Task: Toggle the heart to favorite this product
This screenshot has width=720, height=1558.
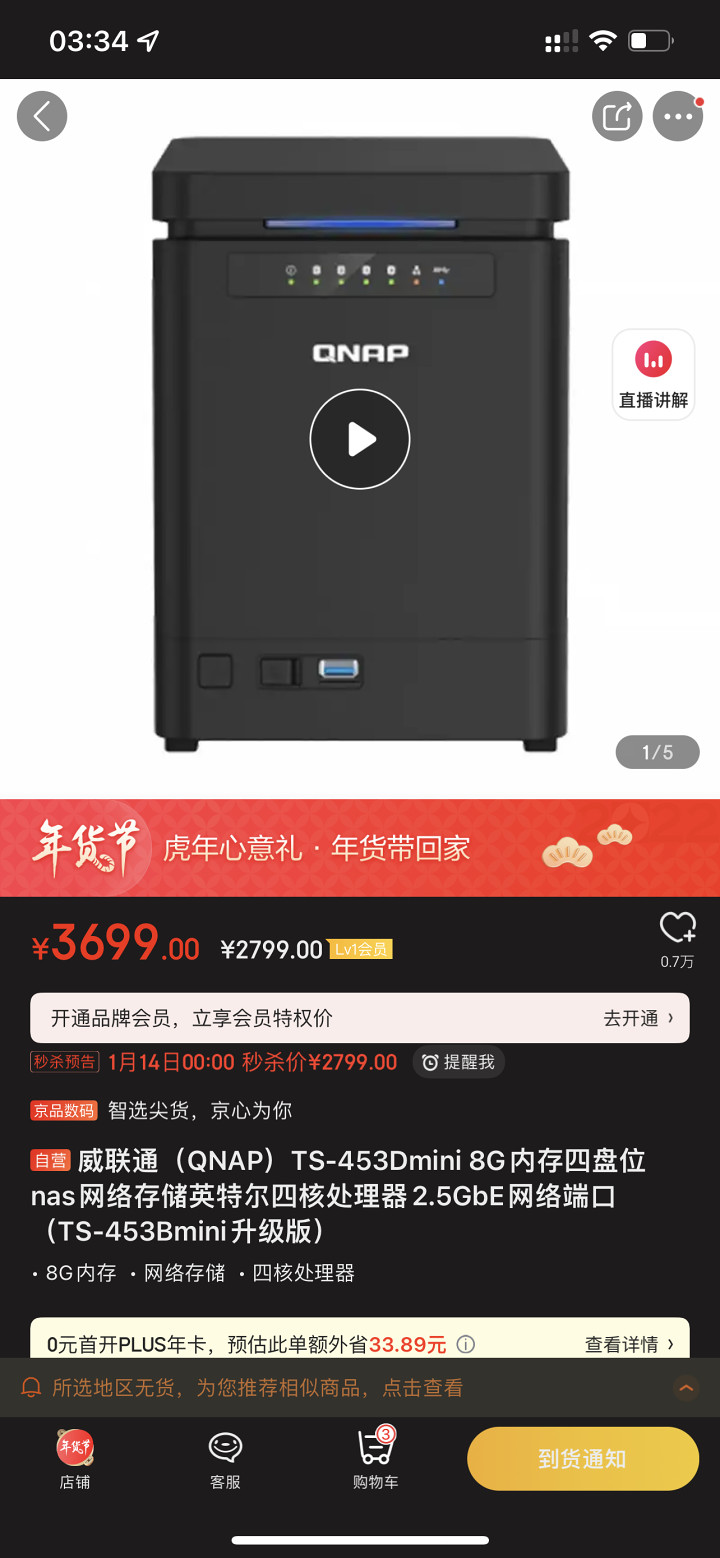Action: click(678, 928)
